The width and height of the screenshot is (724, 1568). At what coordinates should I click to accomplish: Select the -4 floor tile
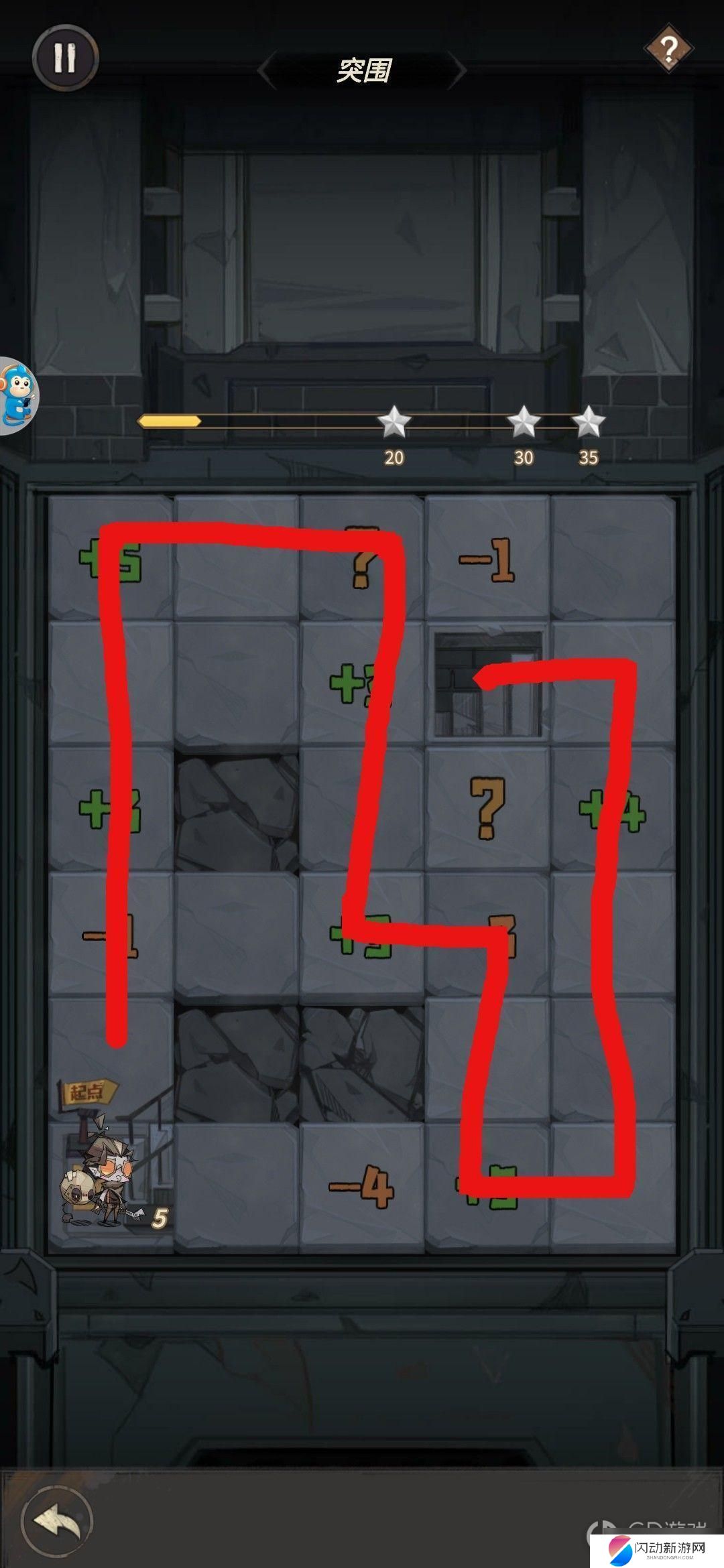click(362, 1187)
